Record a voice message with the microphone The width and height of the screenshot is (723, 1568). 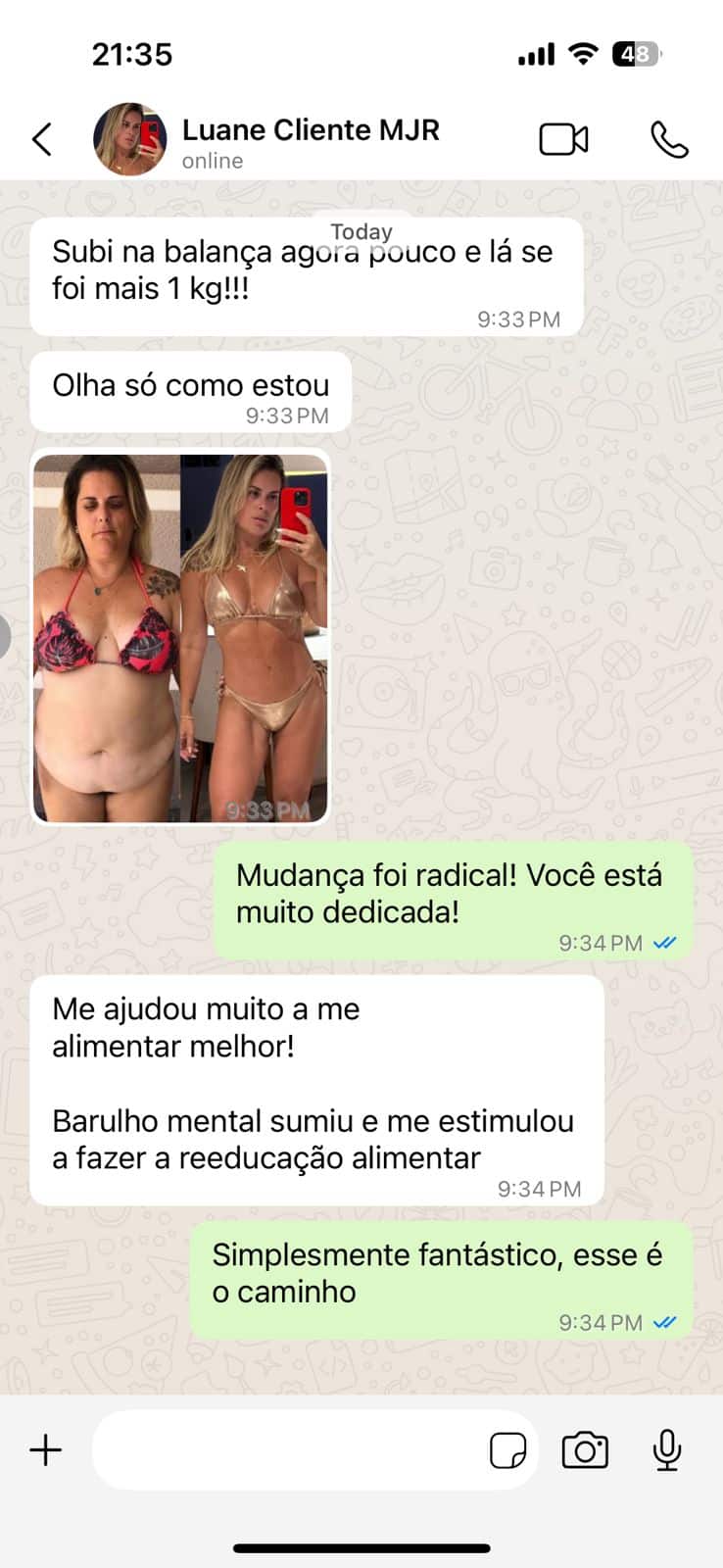(x=667, y=1450)
